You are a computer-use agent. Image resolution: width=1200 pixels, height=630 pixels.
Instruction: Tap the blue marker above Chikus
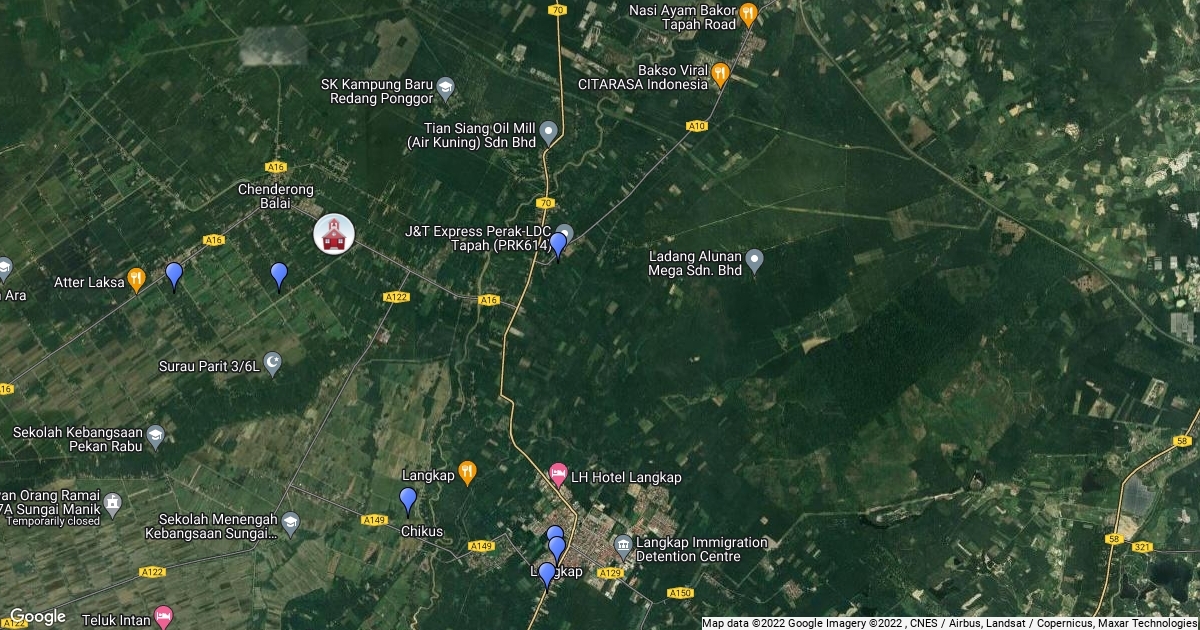[408, 500]
